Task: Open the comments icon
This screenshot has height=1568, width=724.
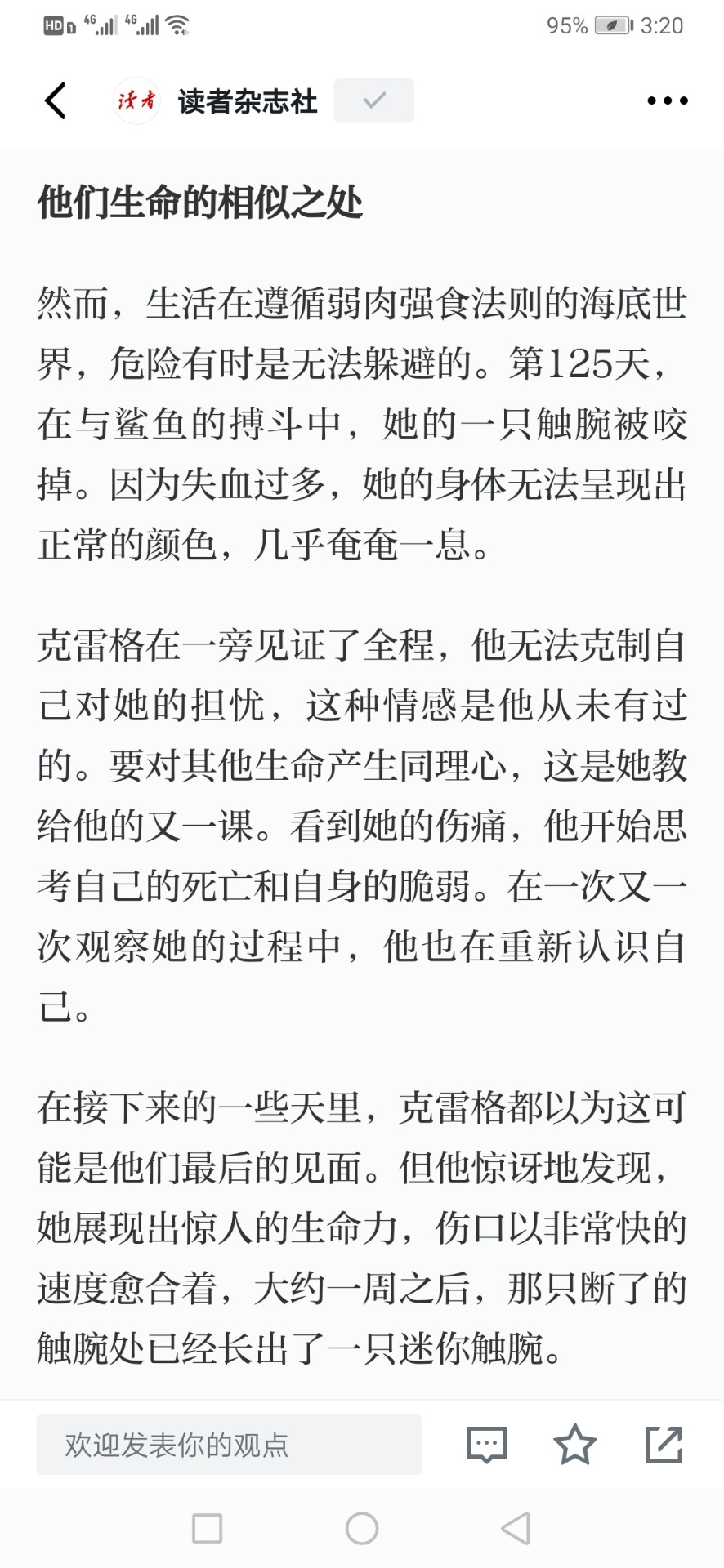Action: [x=486, y=1445]
